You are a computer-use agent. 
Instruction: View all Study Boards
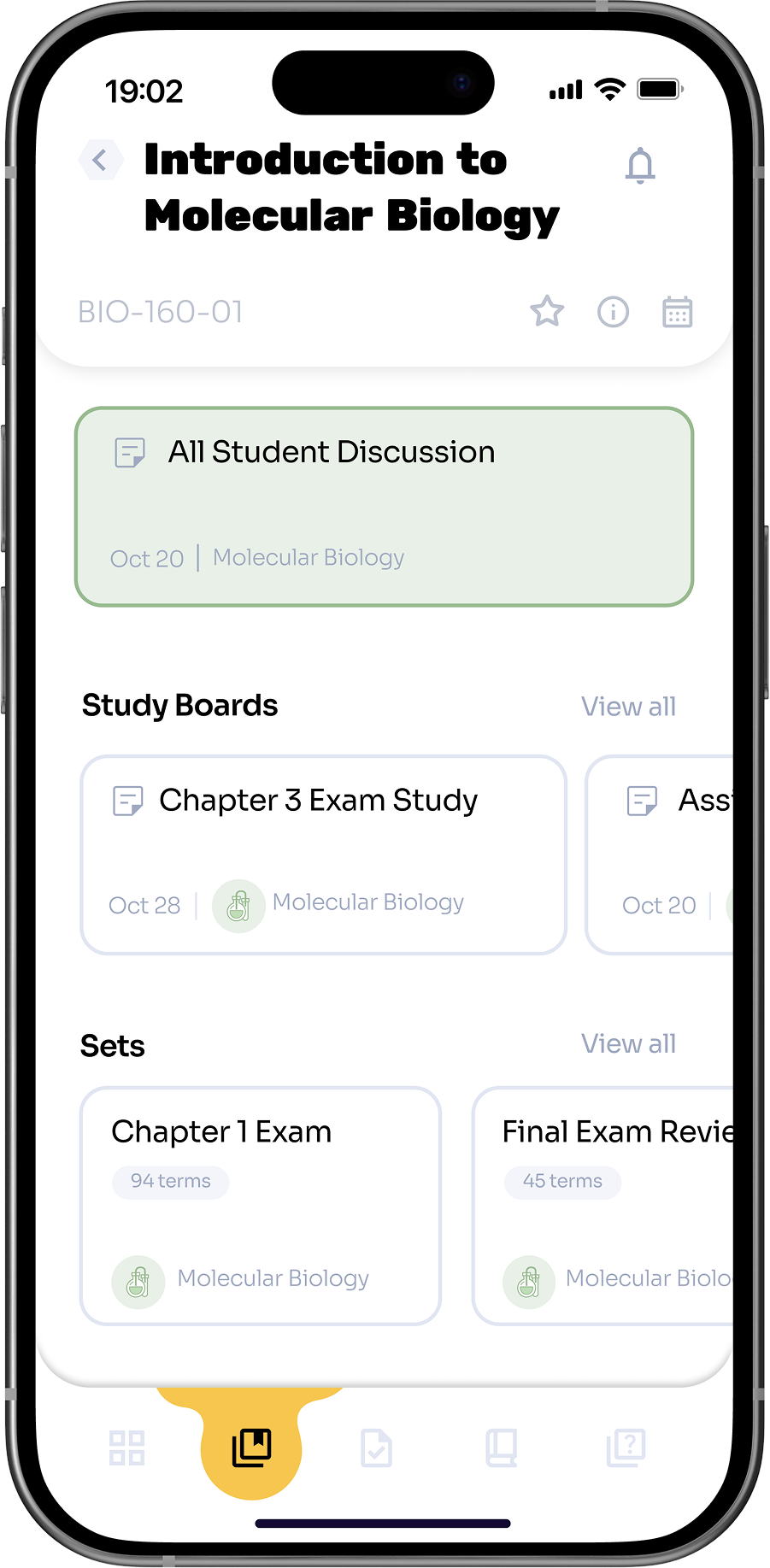pyautogui.click(x=628, y=707)
